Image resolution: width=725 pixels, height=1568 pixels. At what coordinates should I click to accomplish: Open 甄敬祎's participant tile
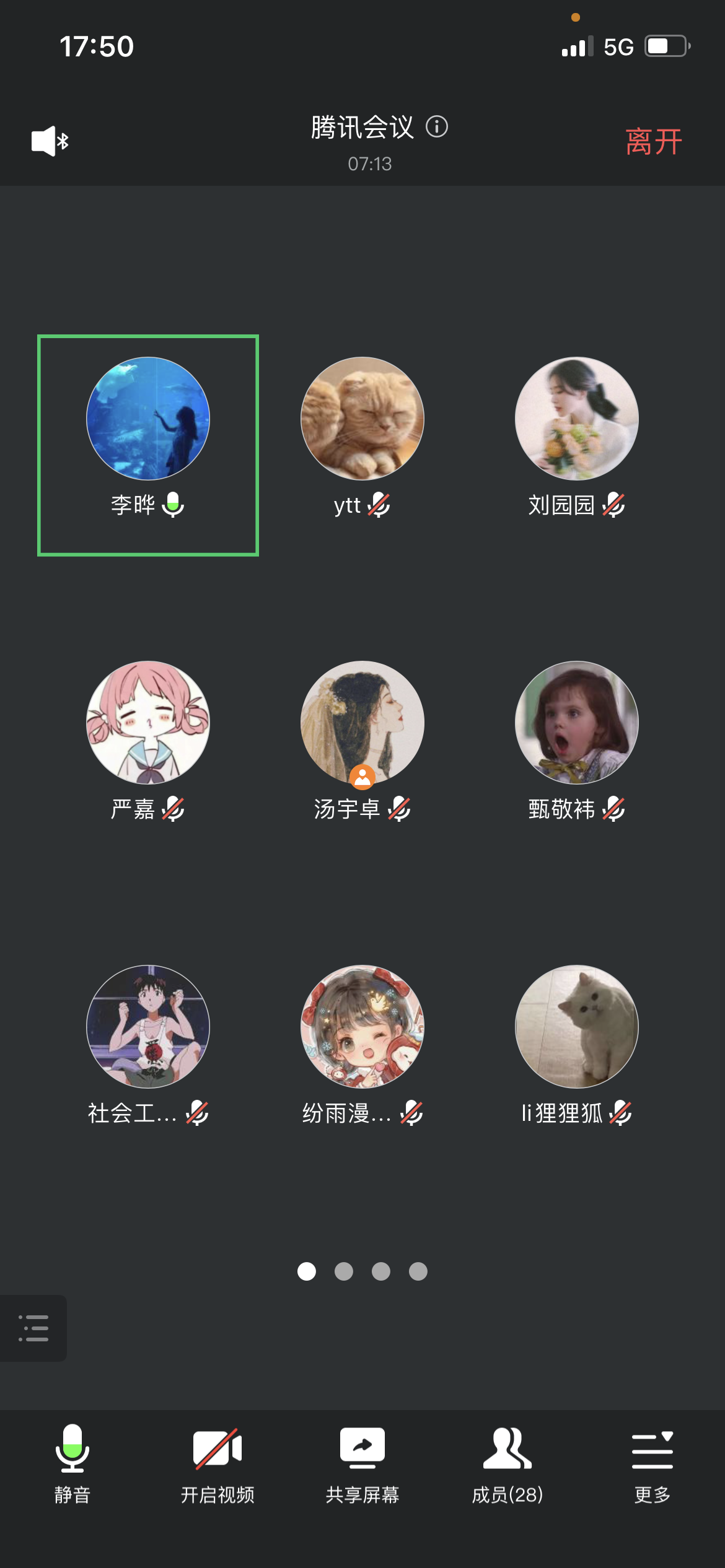coord(576,723)
